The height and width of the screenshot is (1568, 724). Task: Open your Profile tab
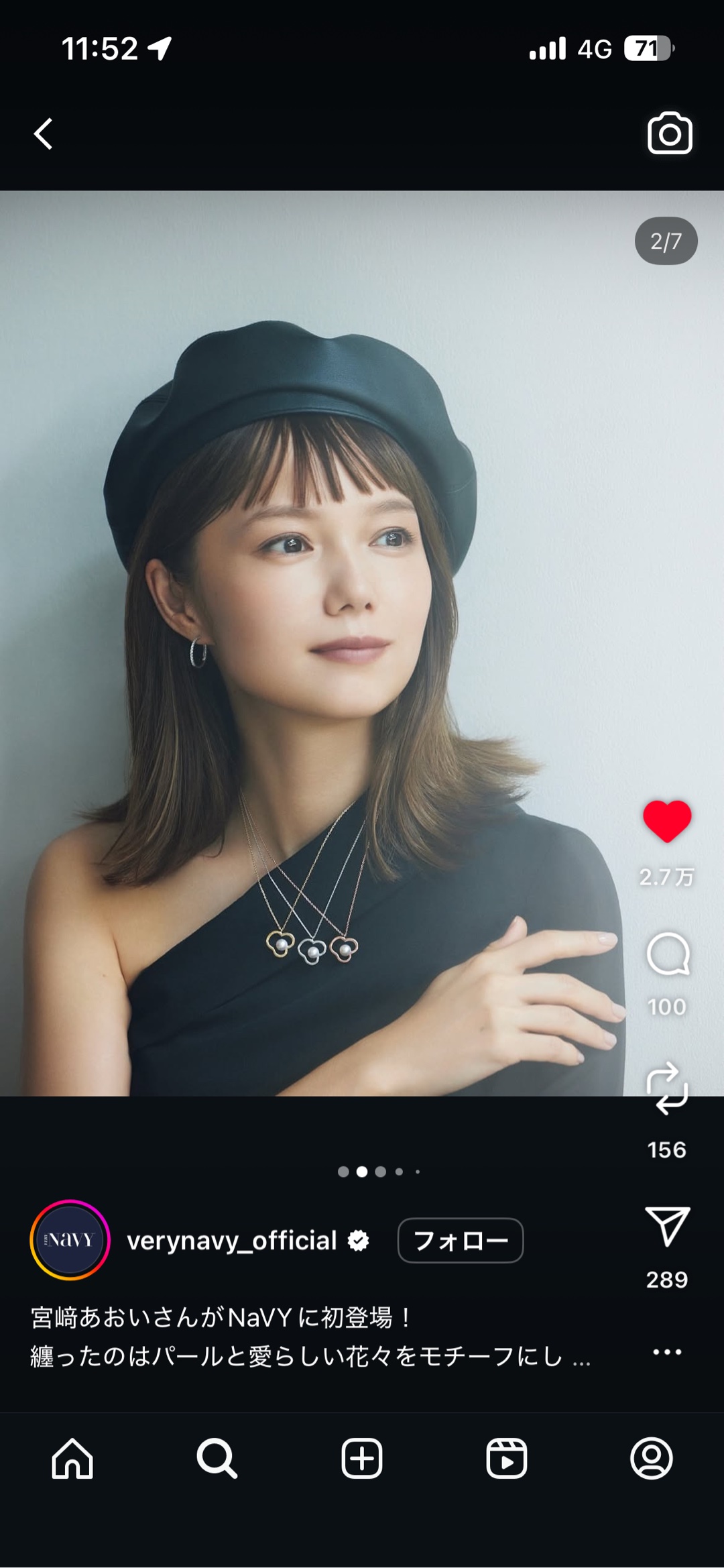pos(651,1458)
